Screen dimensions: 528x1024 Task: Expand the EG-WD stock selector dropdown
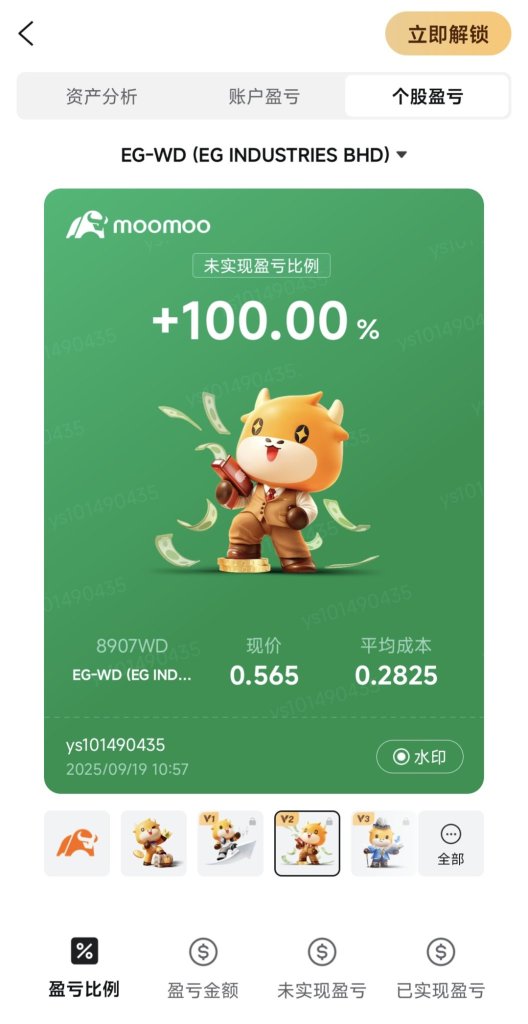[x=264, y=155]
